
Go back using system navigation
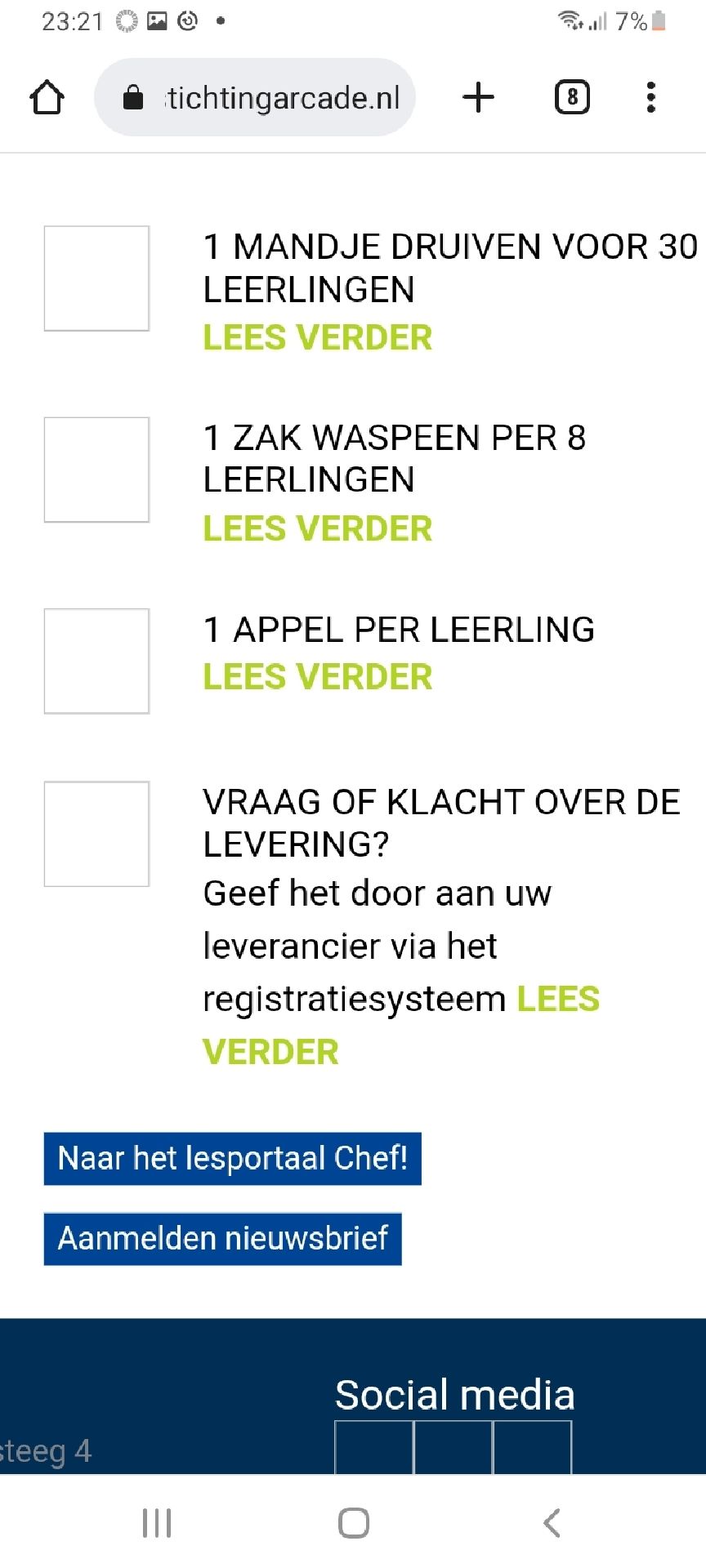click(552, 1523)
